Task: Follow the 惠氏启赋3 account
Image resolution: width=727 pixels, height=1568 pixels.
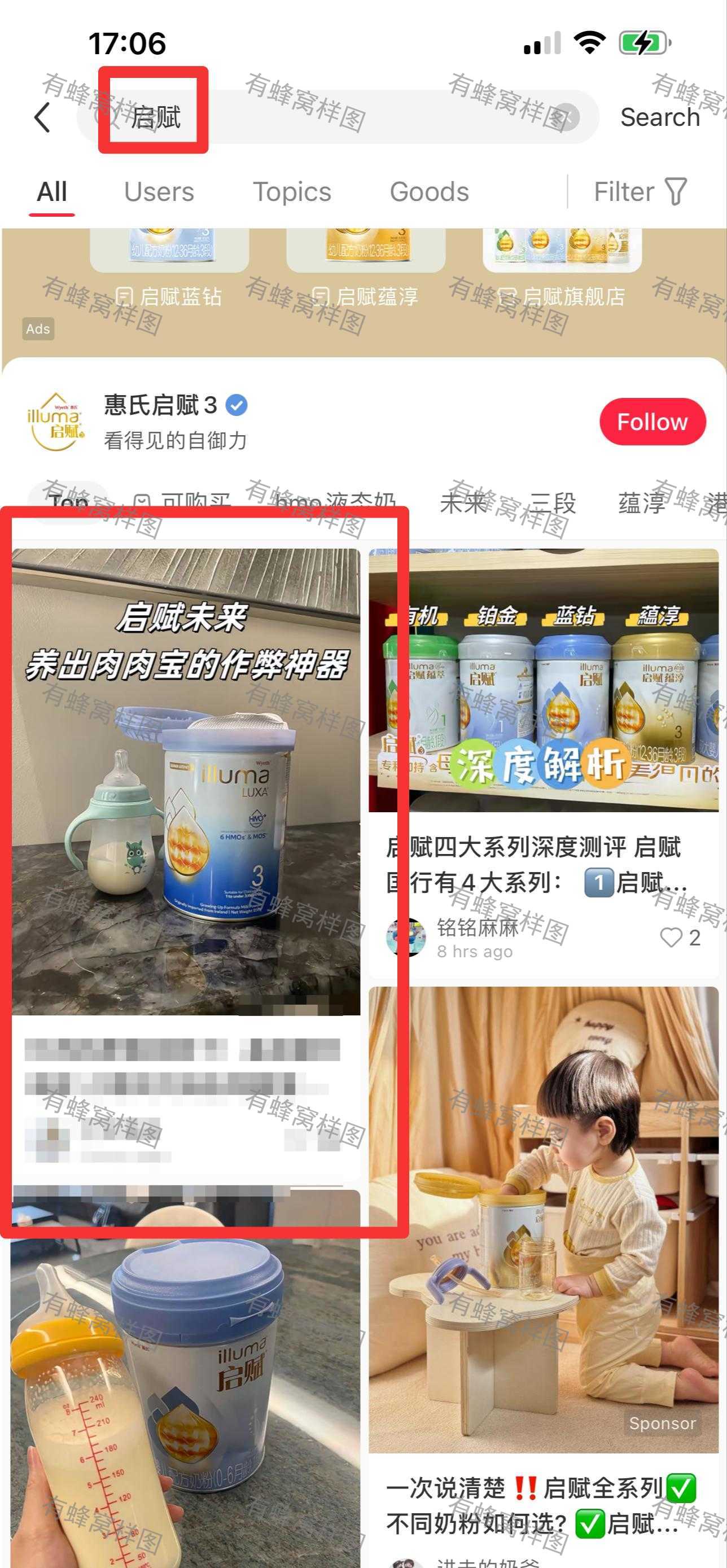Action: tap(652, 422)
